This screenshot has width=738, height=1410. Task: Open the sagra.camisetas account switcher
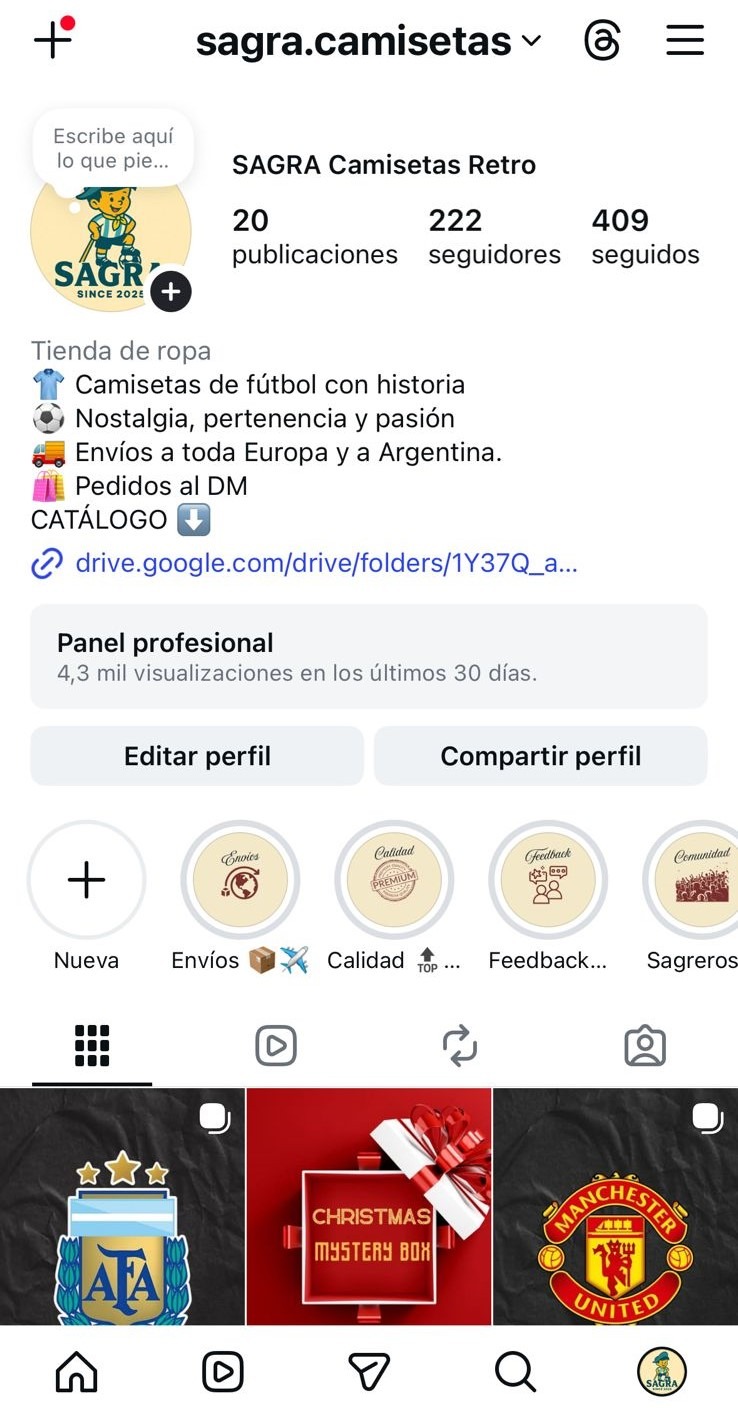(x=368, y=41)
